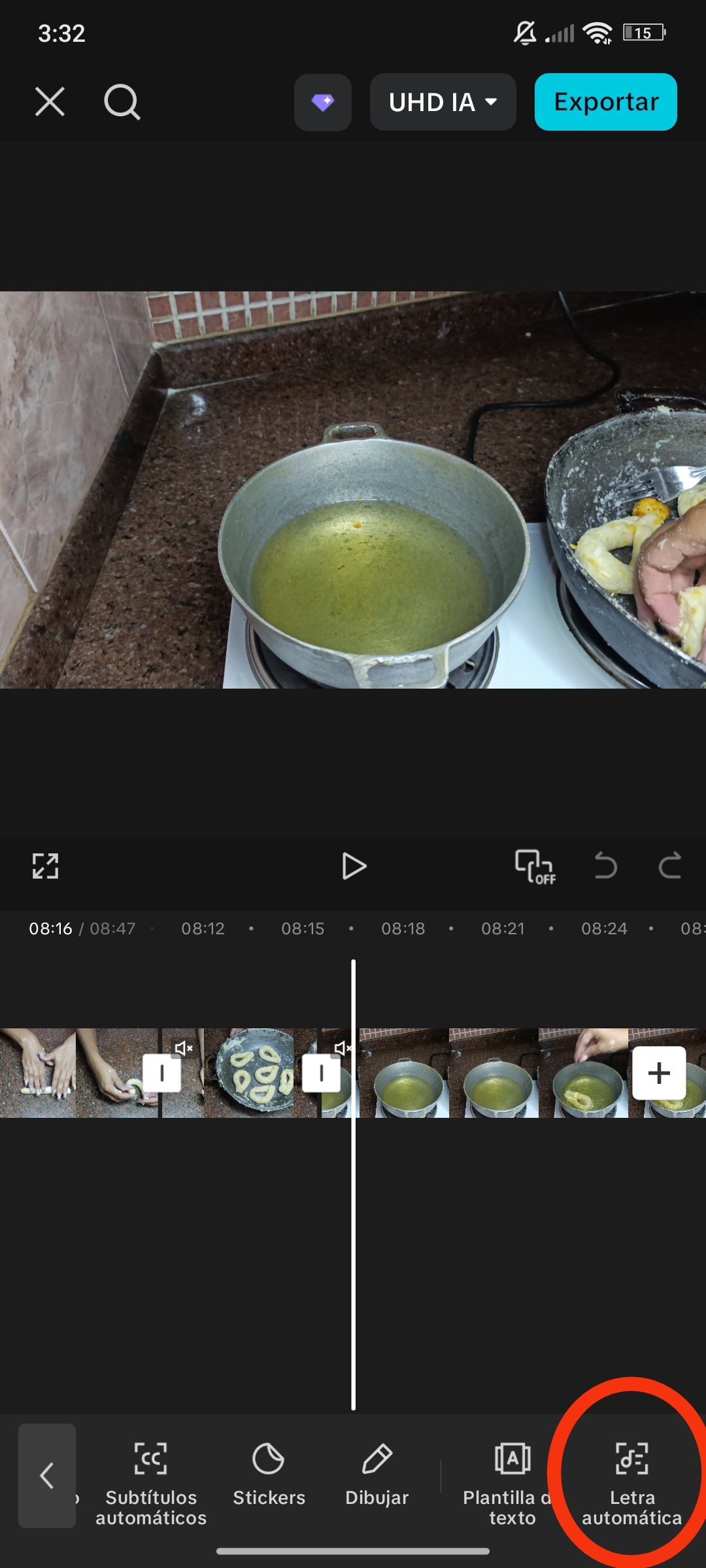Add a new clip with the plus button
Image resolution: width=706 pixels, height=1568 pixels.
(x=659, y=1073)
